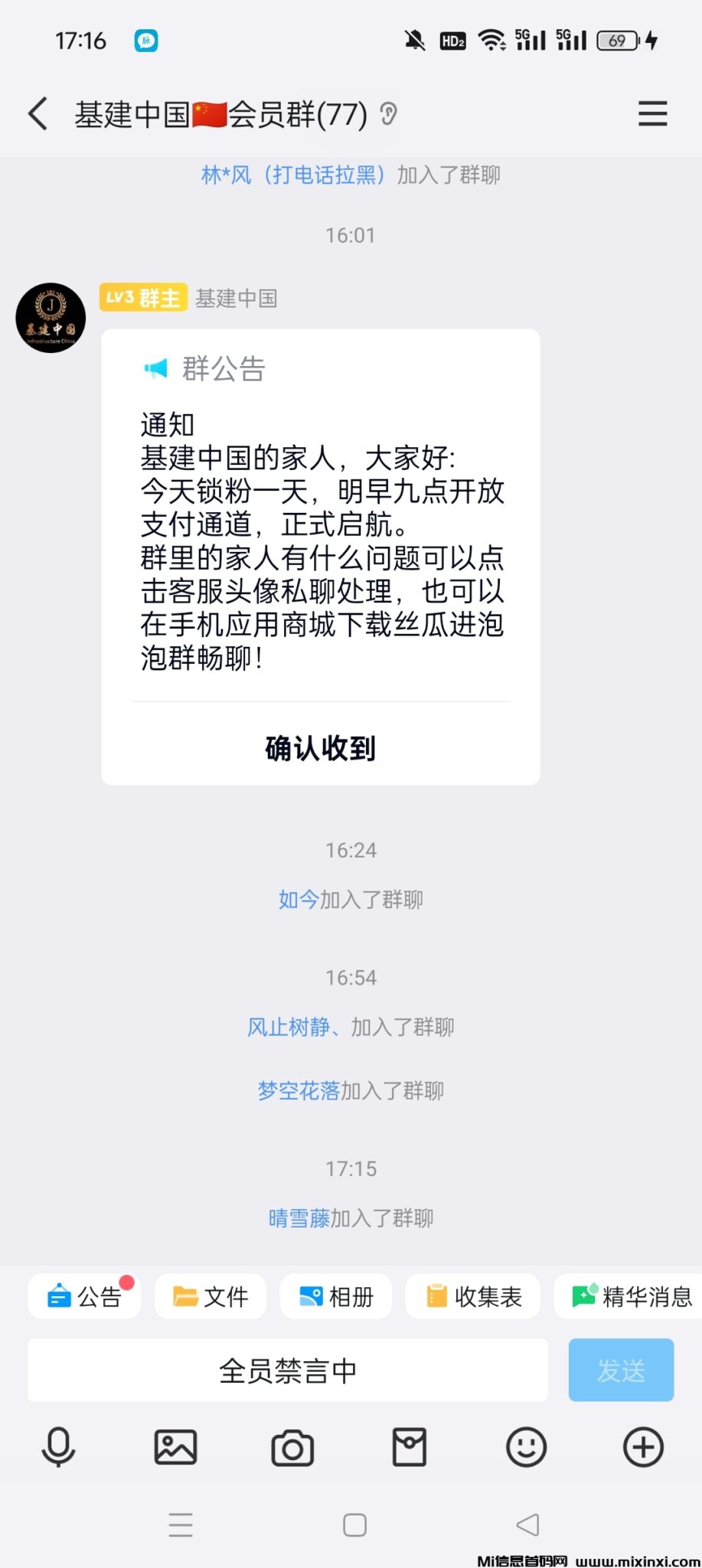Switch to the 相册 tab
Screen dimensions: 702x1568
pyautogui.click(x=336, y=1295)
